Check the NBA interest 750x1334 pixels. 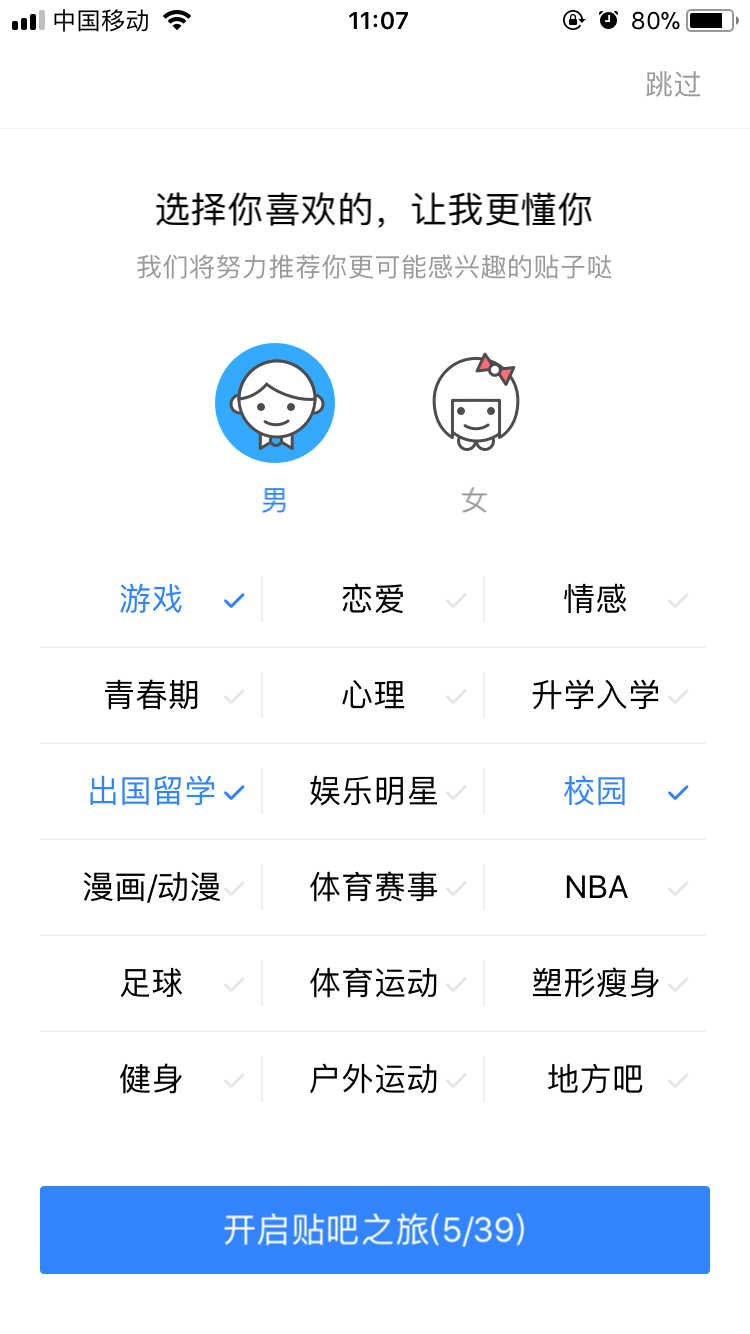(595, 888)
